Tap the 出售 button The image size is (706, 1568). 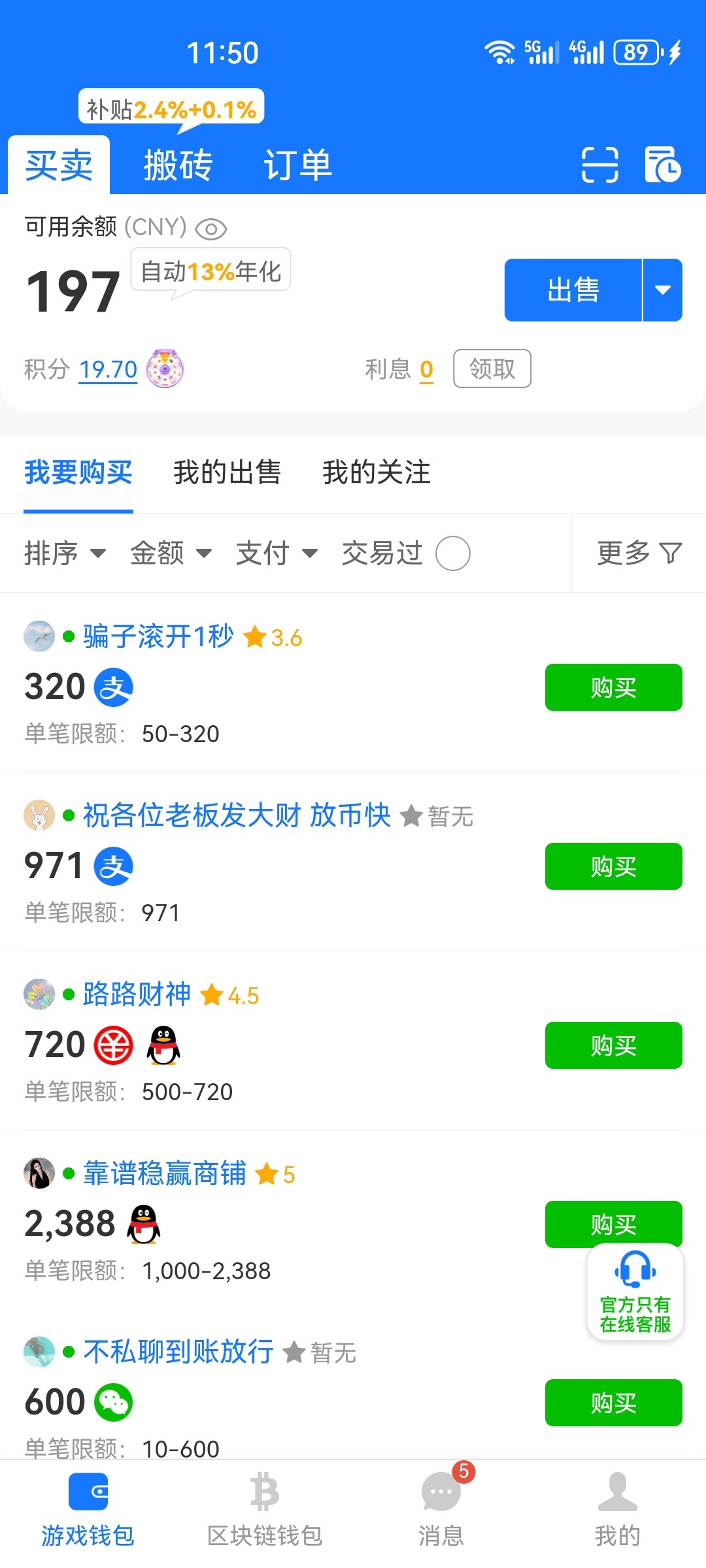point(573,290)
